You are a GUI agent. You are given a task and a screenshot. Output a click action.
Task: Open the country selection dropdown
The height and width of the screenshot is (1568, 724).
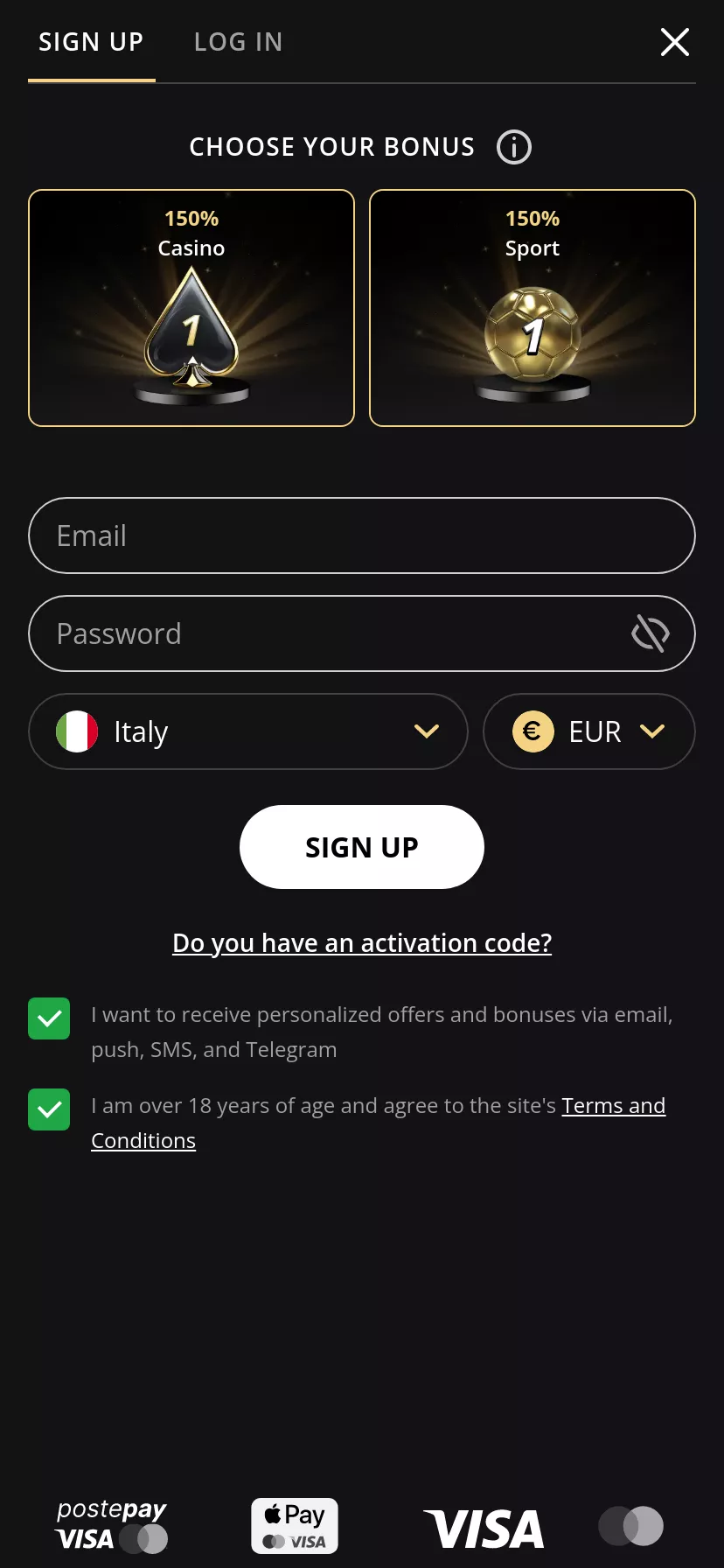click(427, 731)
